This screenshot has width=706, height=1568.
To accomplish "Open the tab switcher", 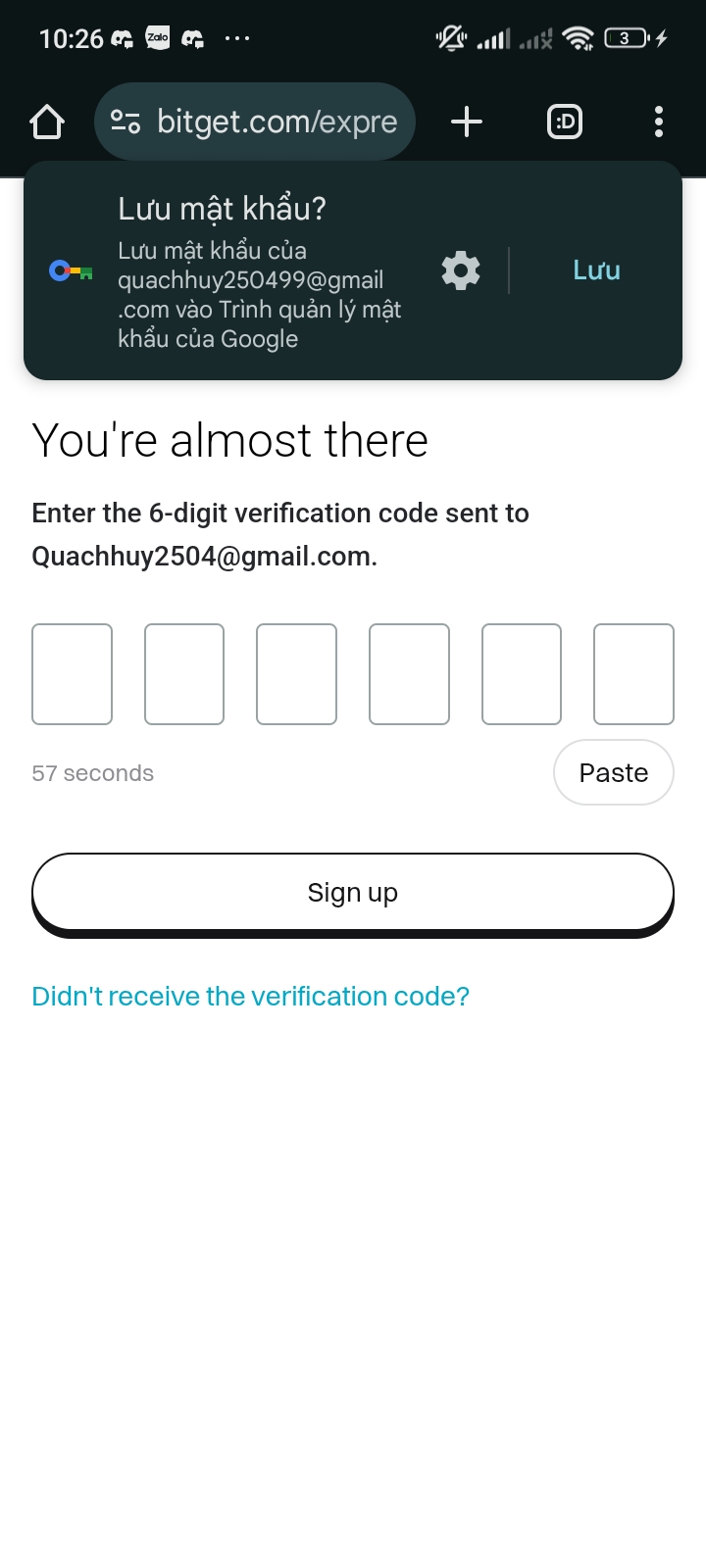I will (x=564, y=122).
